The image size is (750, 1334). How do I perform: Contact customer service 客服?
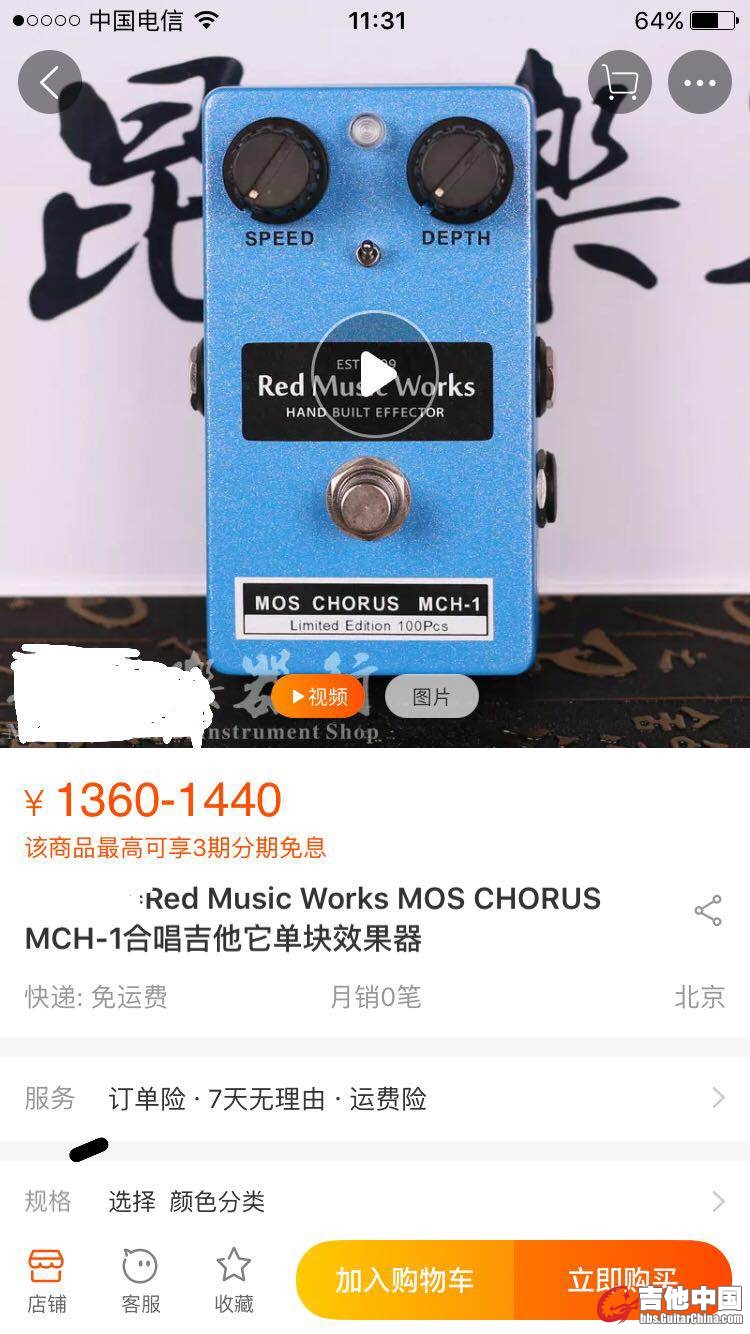[140, 1281]
